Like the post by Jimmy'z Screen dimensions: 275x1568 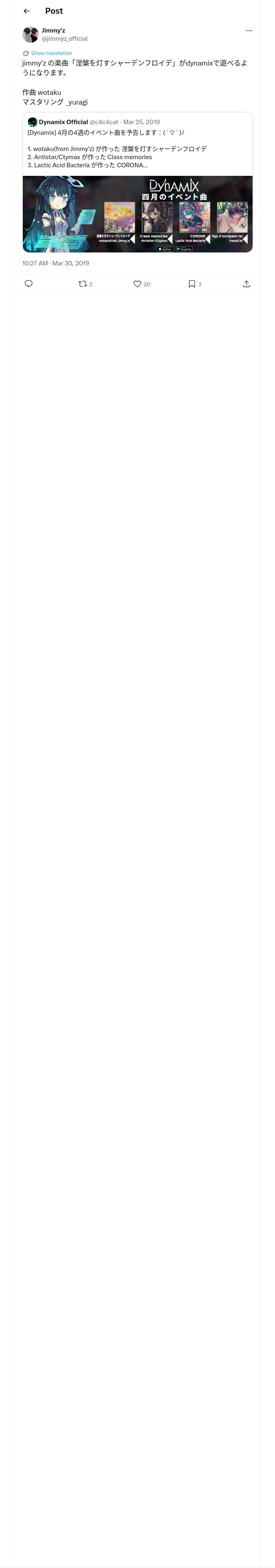tap(141, 284)
